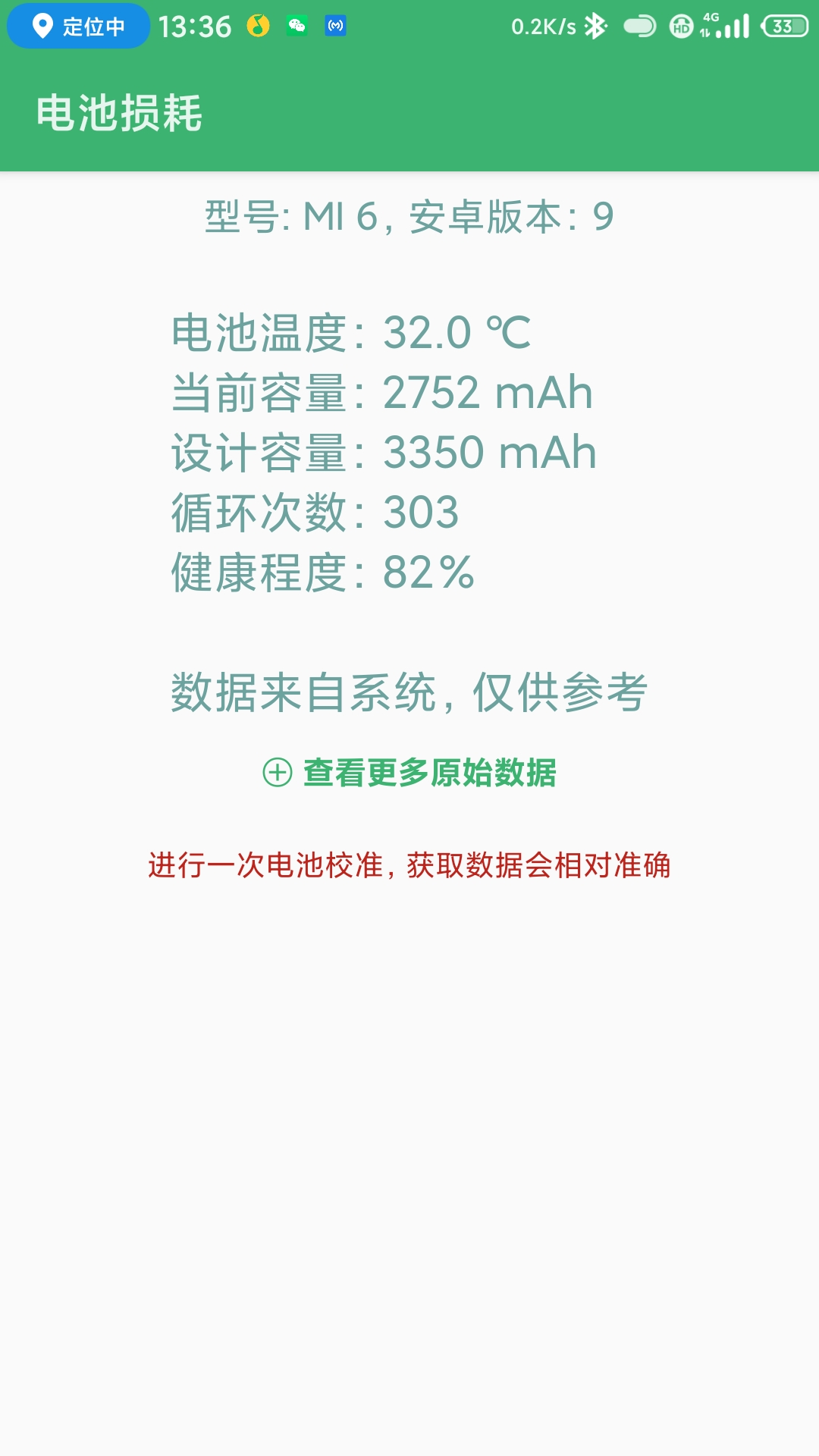819x1456 pixels.
Task: Tap the battery 33 indicator
Action: [783, 25]
